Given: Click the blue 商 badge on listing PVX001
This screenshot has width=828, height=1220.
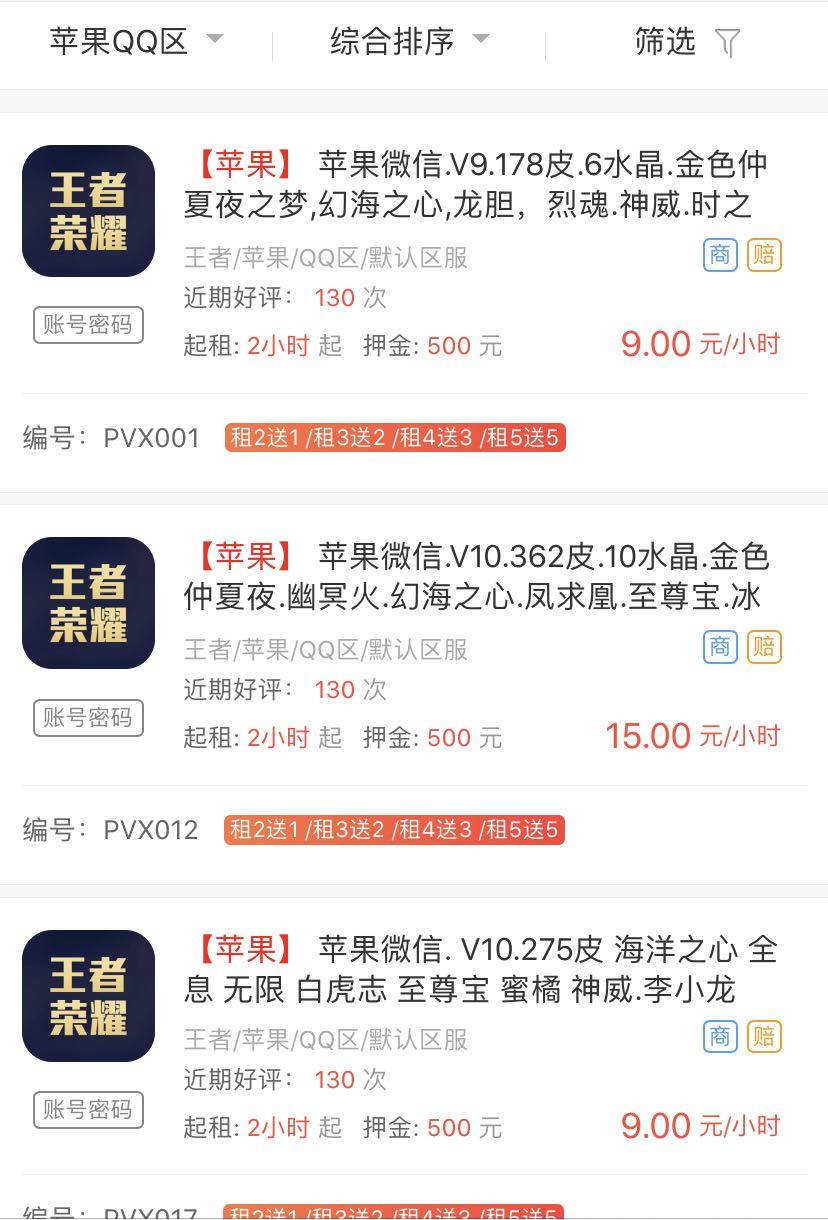Looking at the screenshot, I should tap(719, 256).
